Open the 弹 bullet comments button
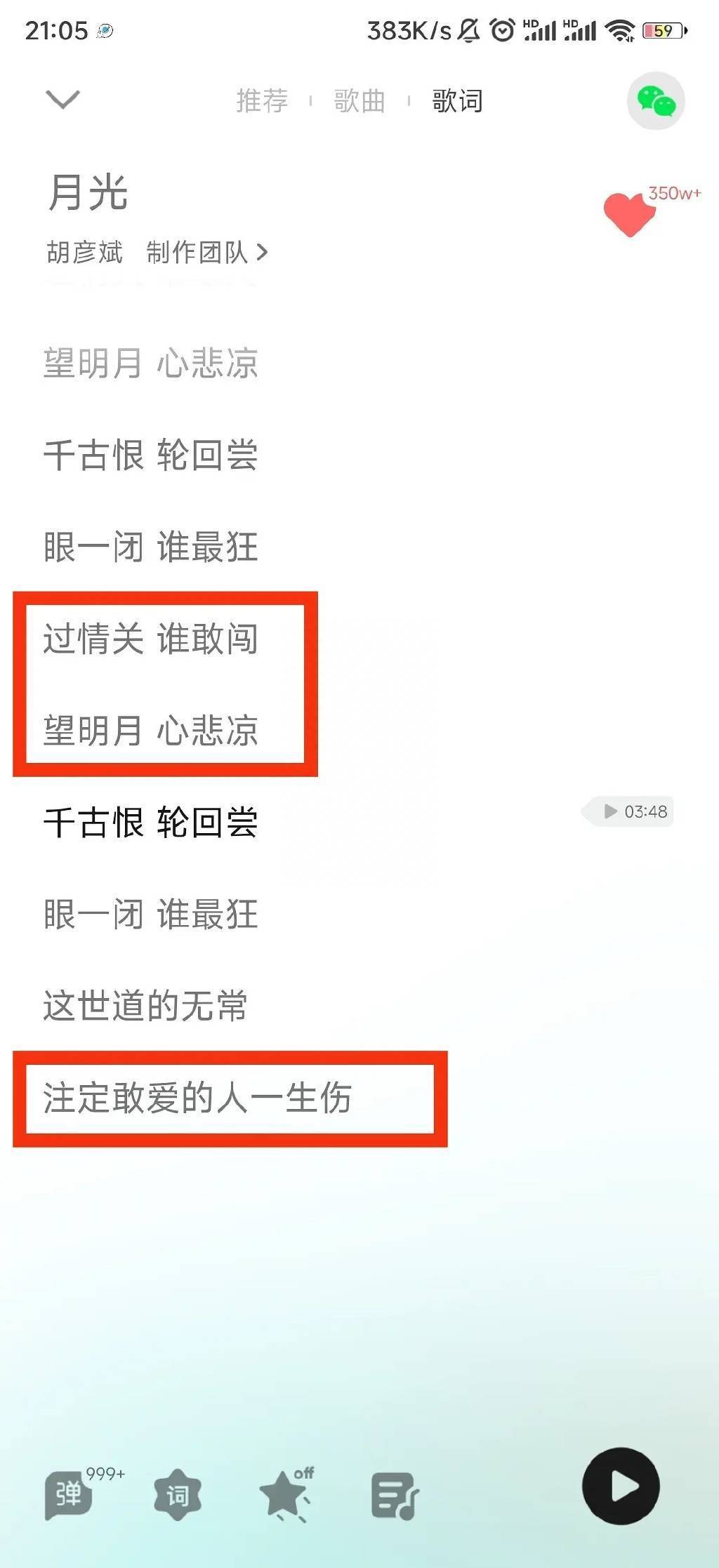The height and width of the screenshot is (1568, 719). click(x=69, y=1493)
